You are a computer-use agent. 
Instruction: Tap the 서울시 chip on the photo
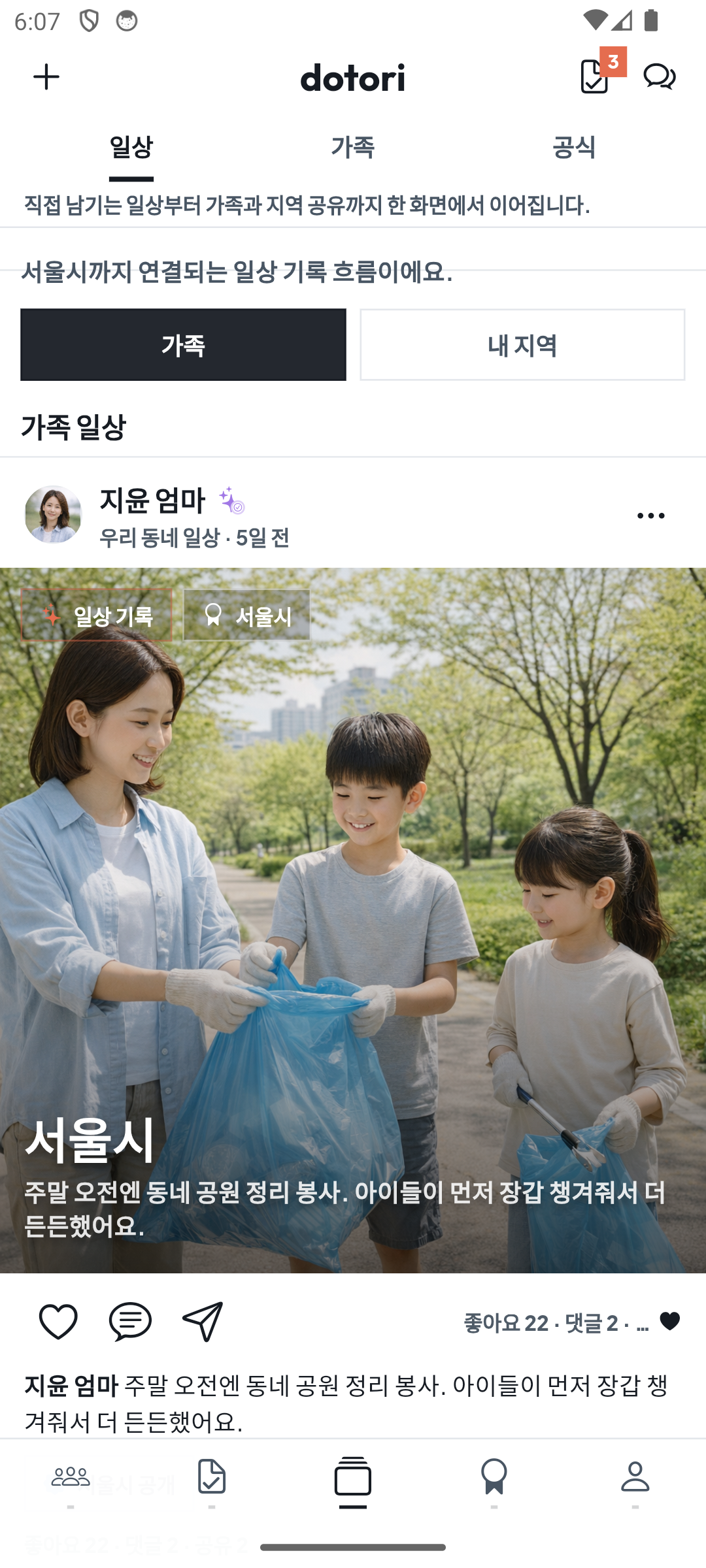(247, 615)
